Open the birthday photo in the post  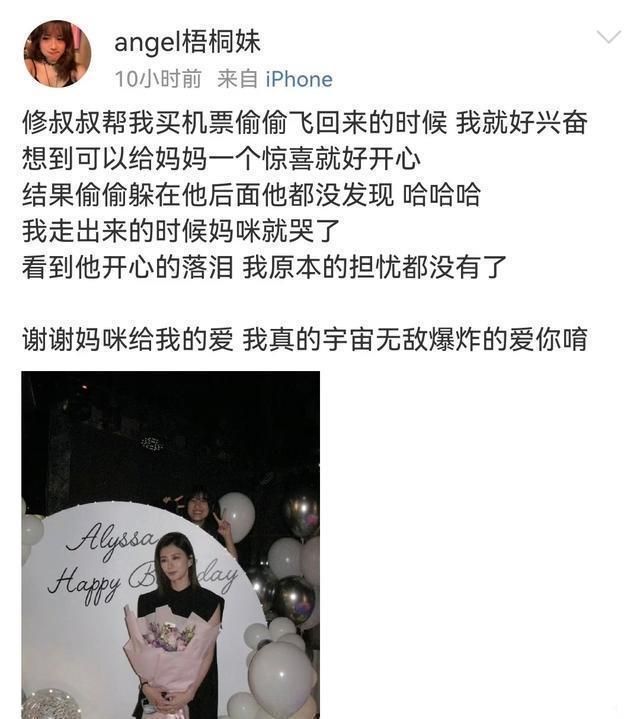coord(171,545)
